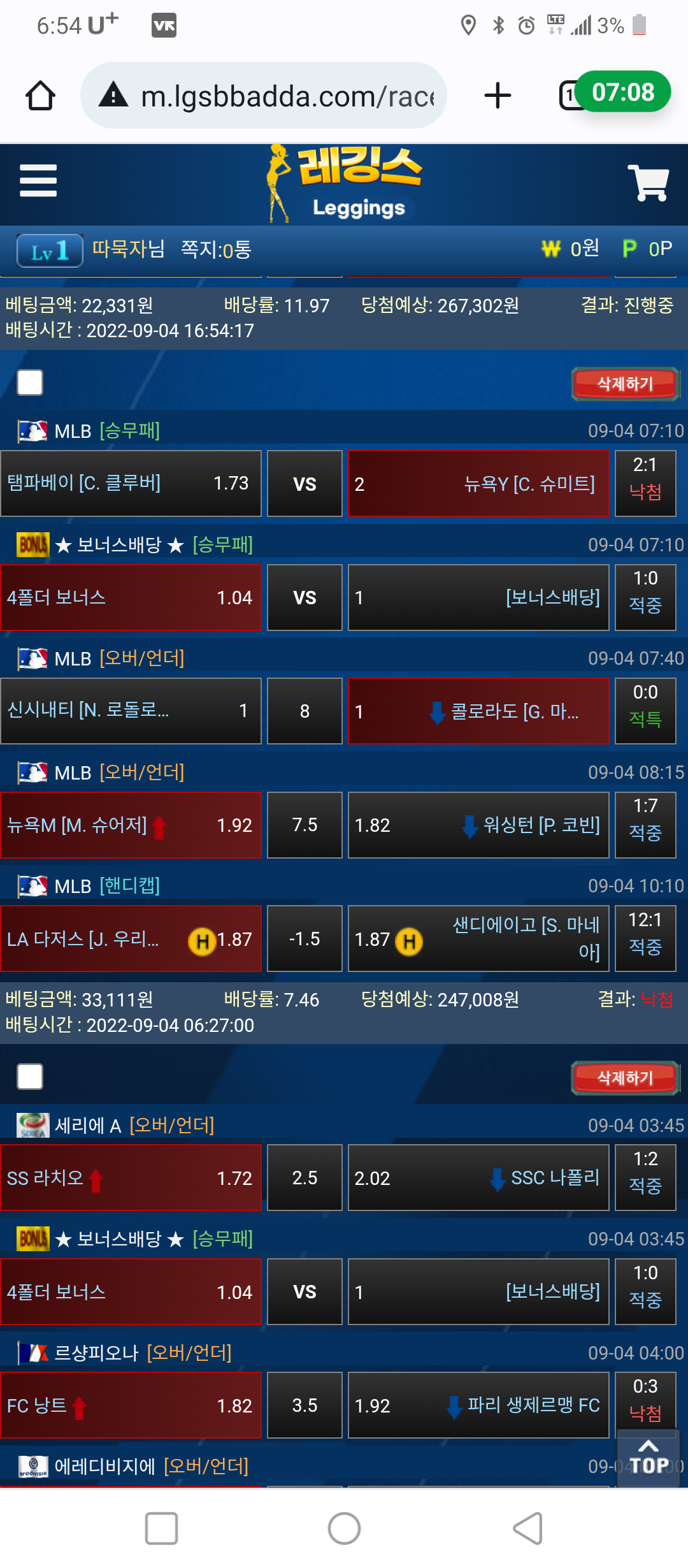Open a new browser tab
The height and width of the screenshot is (1568, 688).
498,96
